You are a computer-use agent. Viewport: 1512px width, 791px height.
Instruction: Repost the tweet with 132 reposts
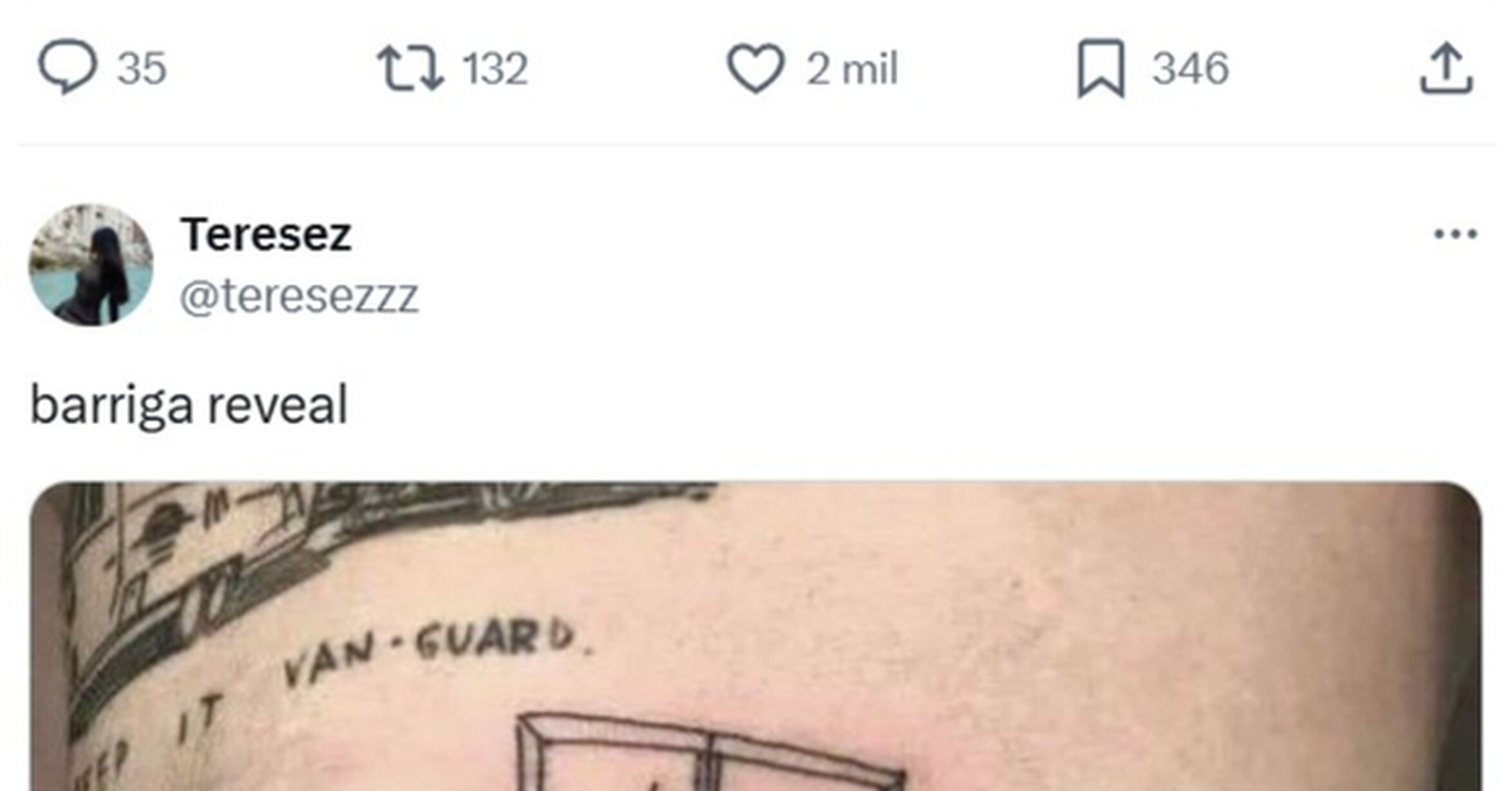(x=410, y=67)
